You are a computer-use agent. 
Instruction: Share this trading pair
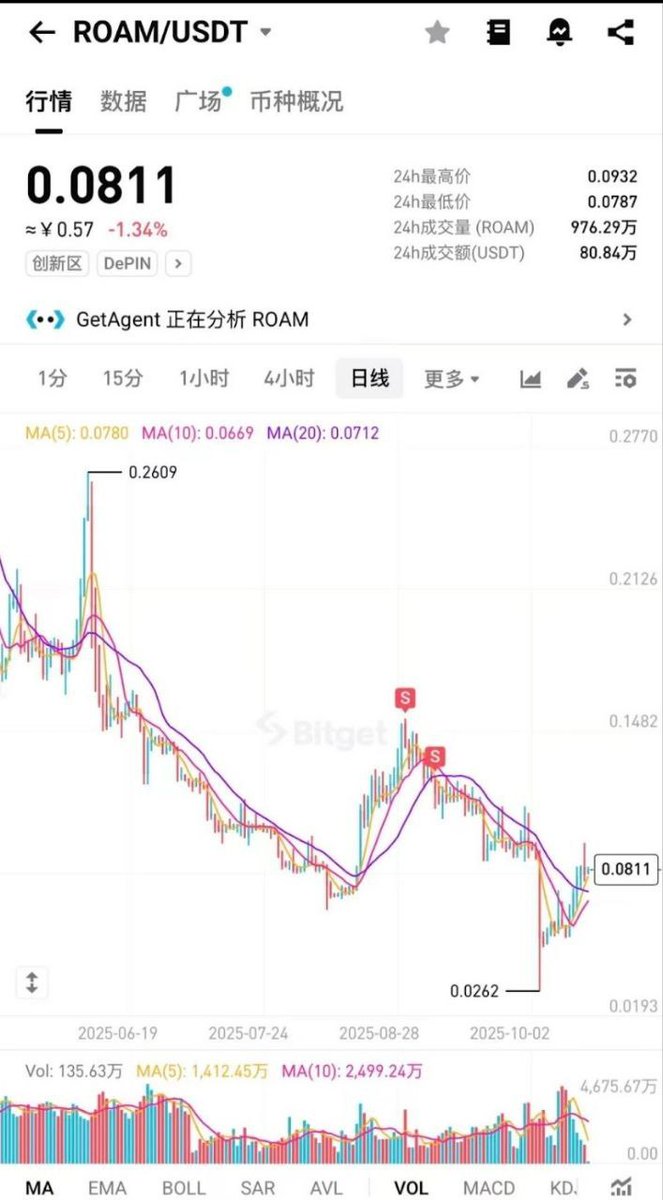pyautogui.click(x=621, y=32)
